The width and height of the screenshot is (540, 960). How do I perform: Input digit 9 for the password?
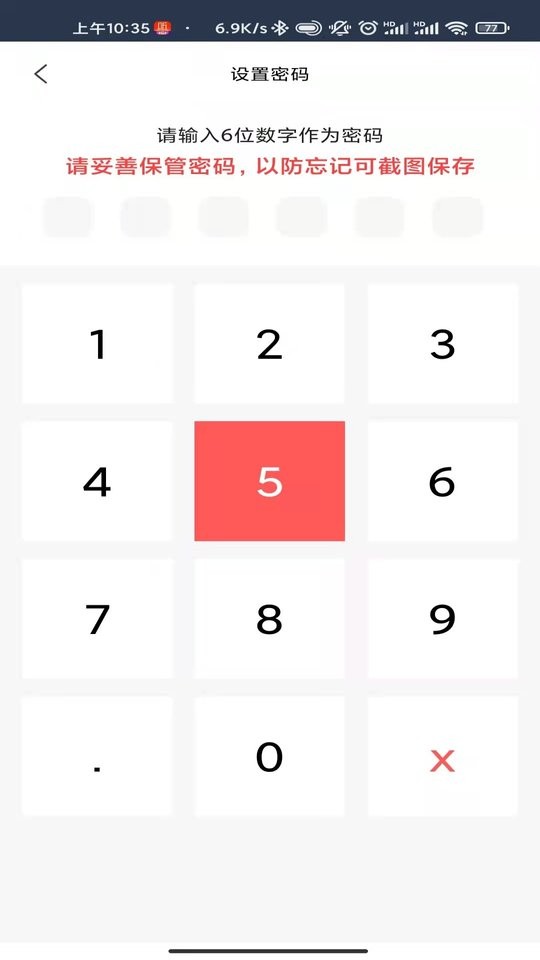442,619
